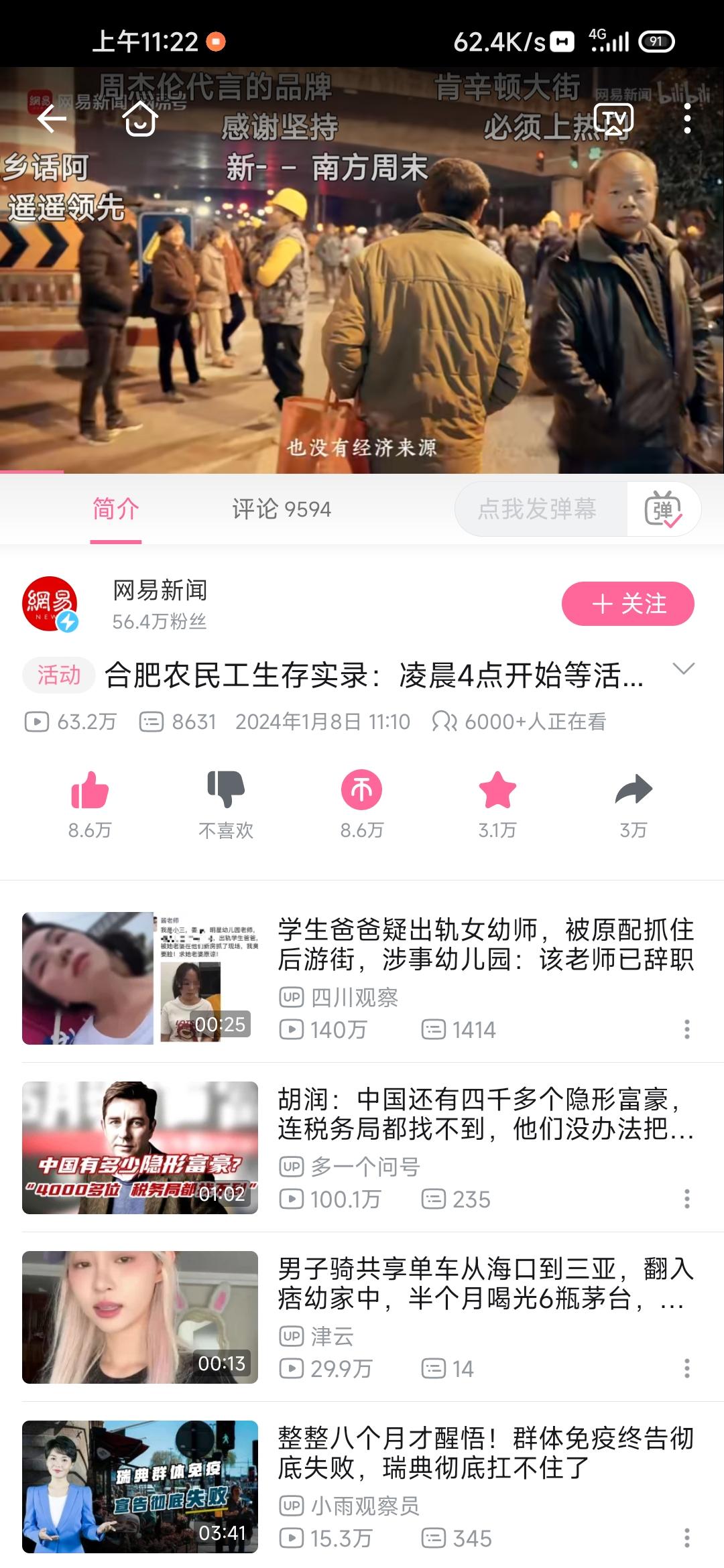Screen dimensions: 724x1568
Task: Follow 网易新闻 with the 关注 button
Action: (627, 604)
